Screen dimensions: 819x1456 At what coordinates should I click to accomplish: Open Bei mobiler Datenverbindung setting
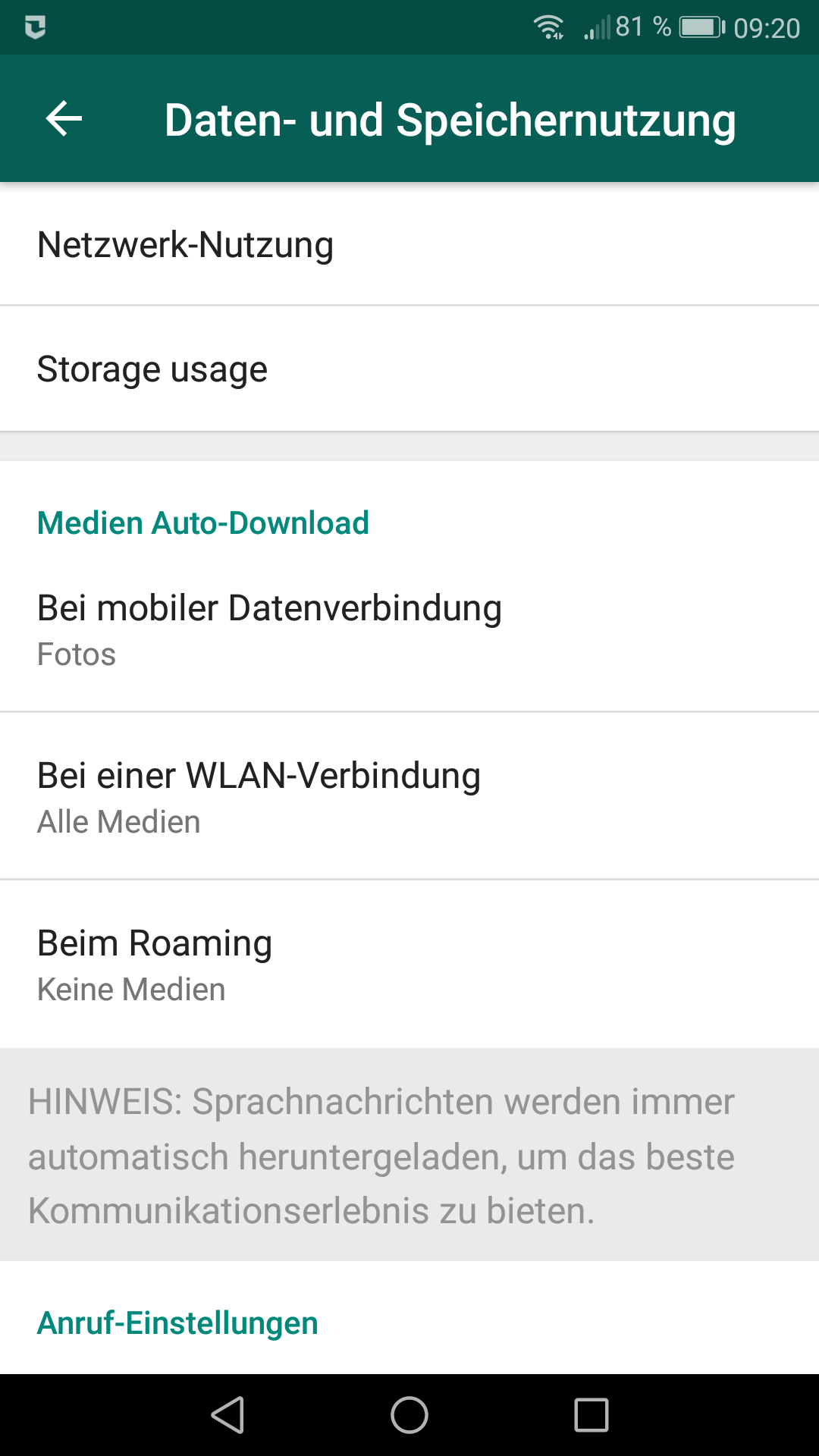(409, 629)
